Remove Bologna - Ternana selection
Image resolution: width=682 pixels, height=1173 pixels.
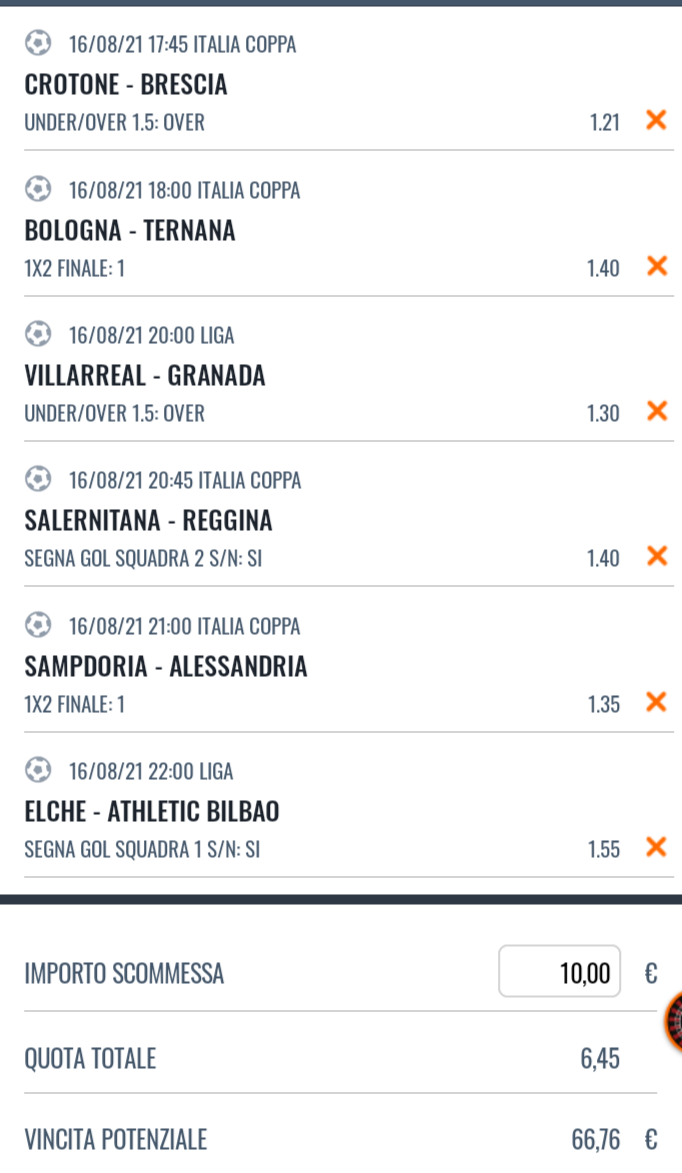click(656, 266)
